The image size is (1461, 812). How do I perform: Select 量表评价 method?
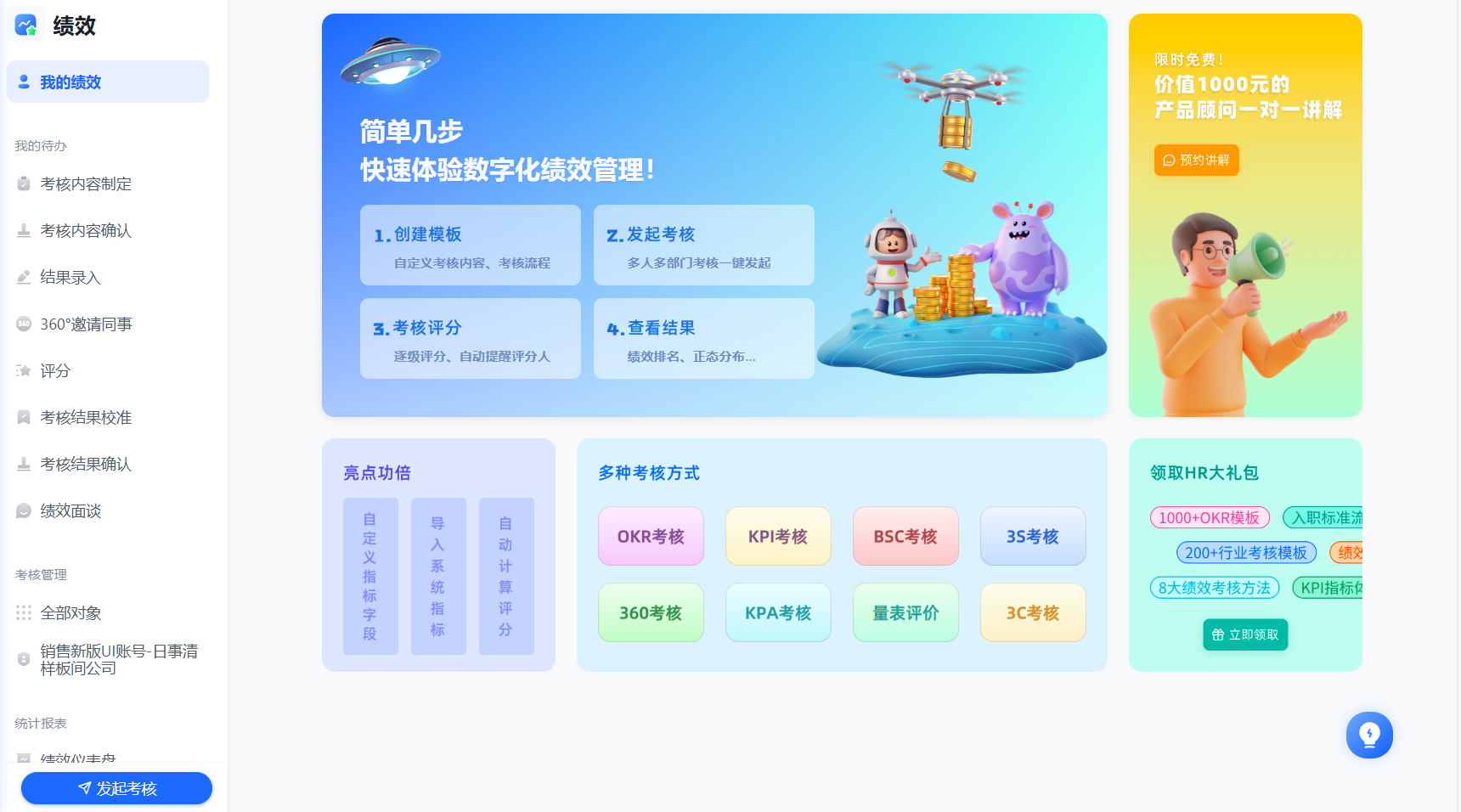coord(905,613)
